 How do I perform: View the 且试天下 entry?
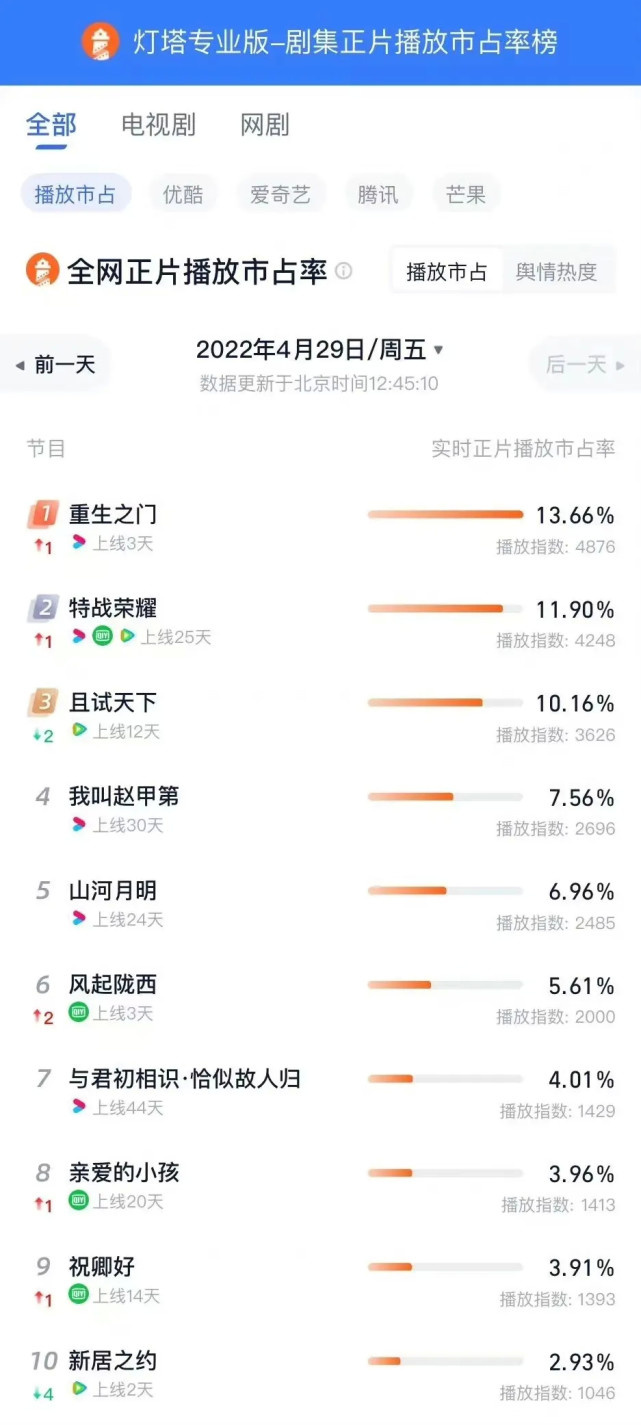pos(320,716)
